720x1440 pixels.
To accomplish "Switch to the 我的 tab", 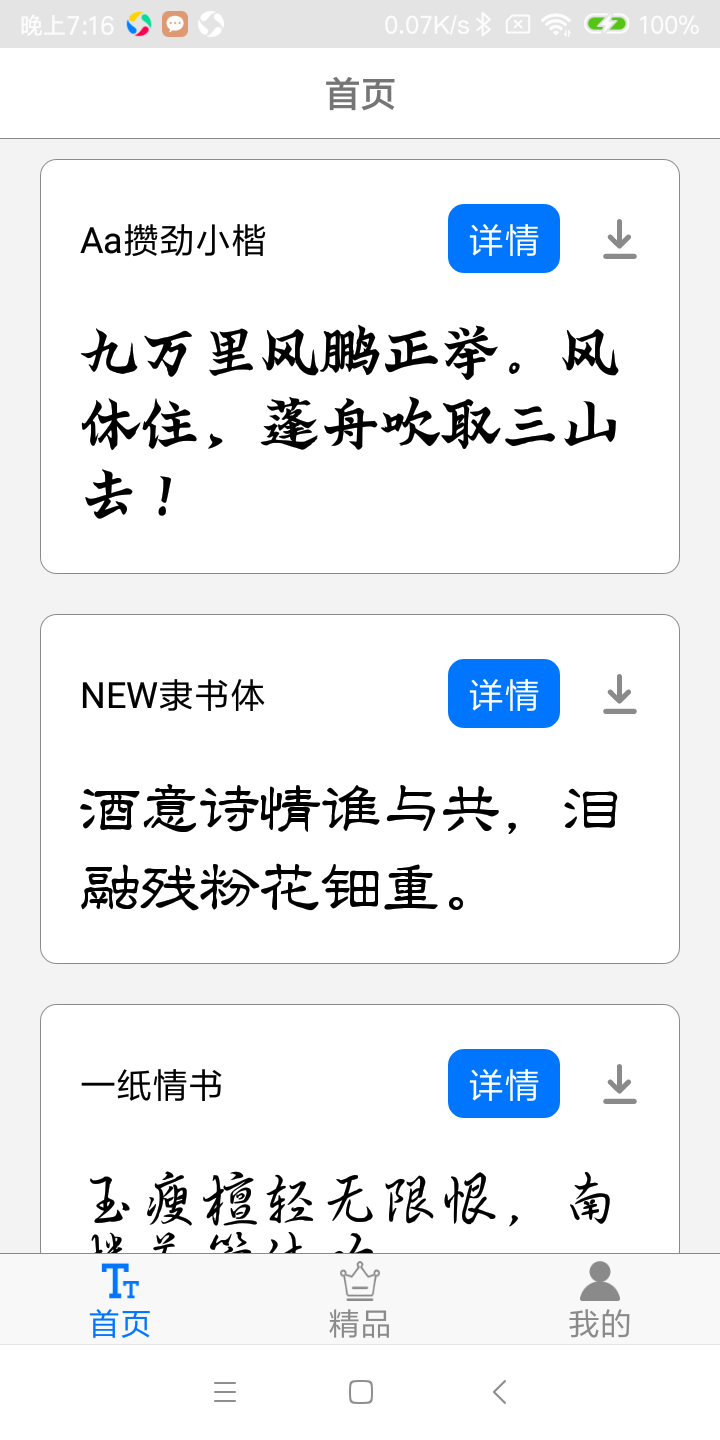I will 600,1298.
